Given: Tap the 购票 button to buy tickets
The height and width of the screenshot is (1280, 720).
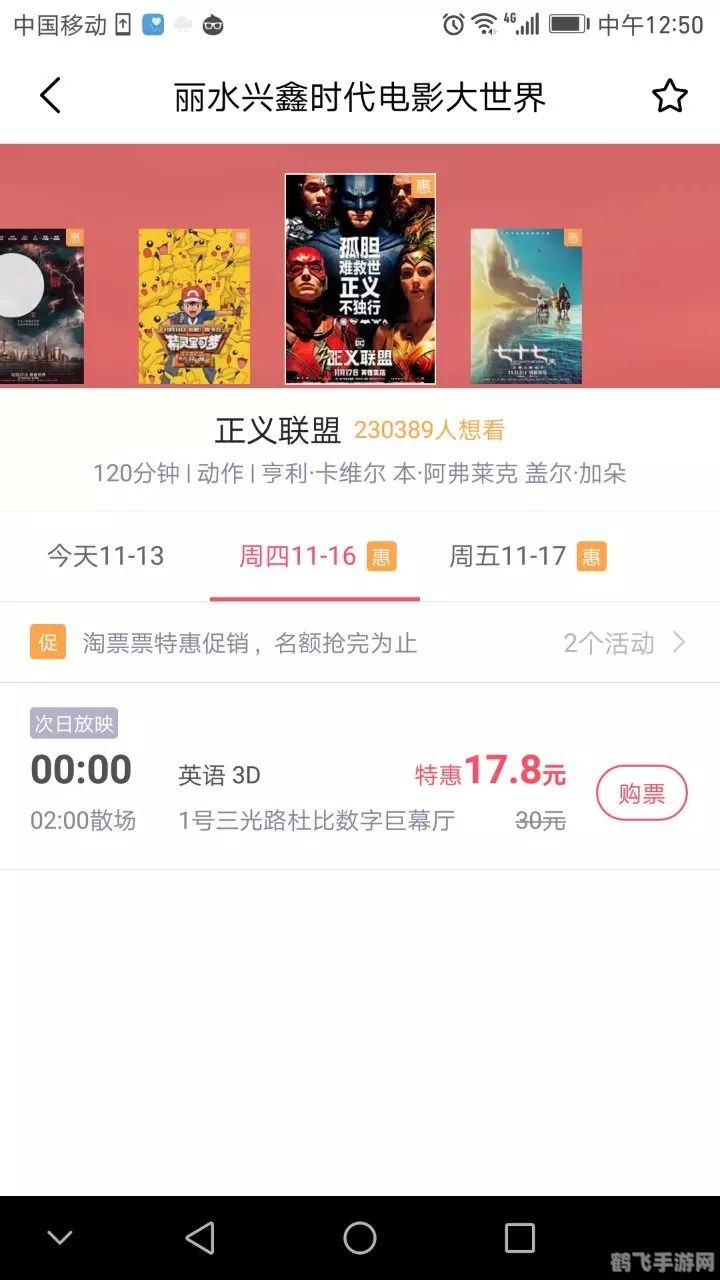Looking at the screenshot, I should [x=642, y=791].
